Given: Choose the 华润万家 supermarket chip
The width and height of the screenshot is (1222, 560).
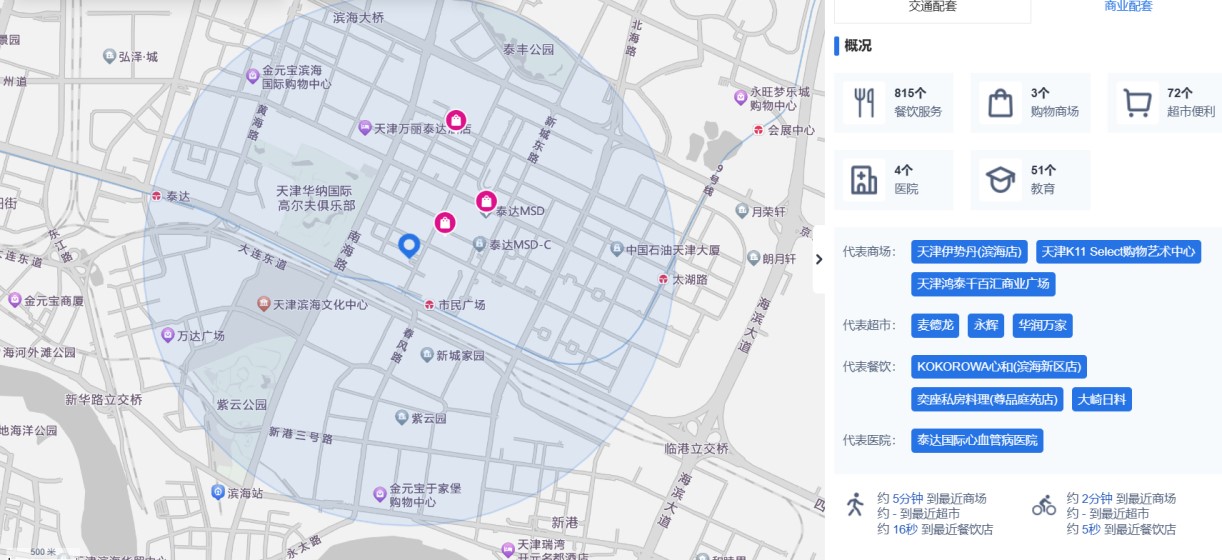Looking at the screenshot, I should point(1042,325).
